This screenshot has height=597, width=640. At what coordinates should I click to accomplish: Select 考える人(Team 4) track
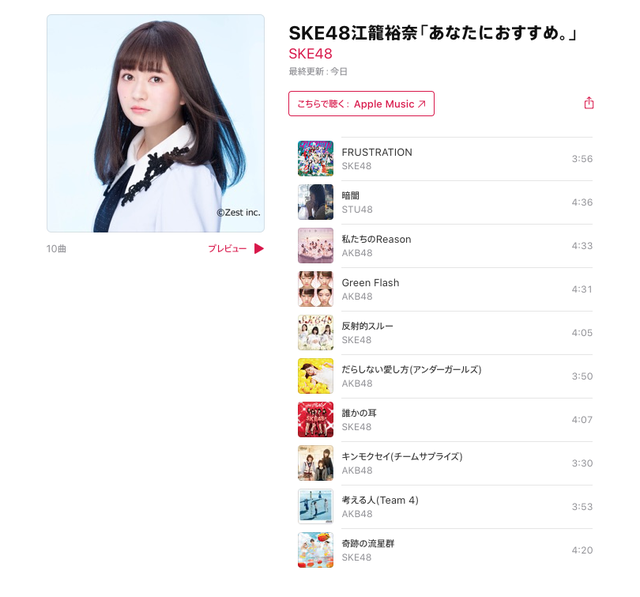coord(379,500)
